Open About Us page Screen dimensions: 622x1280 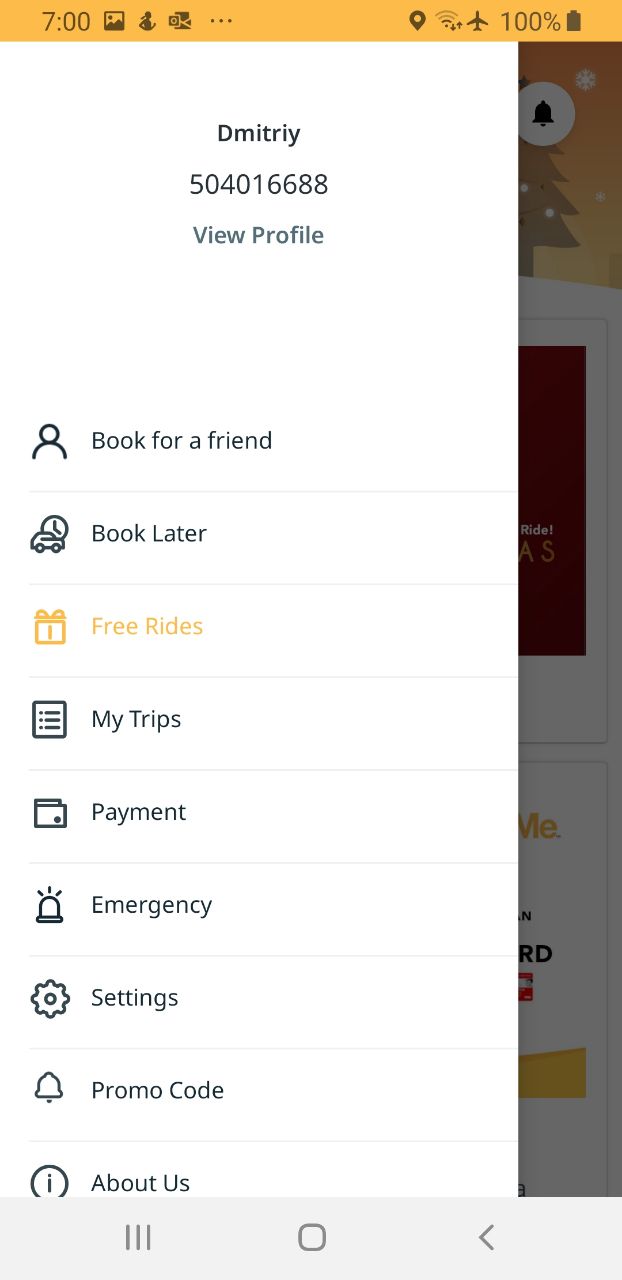point(140,1182)
